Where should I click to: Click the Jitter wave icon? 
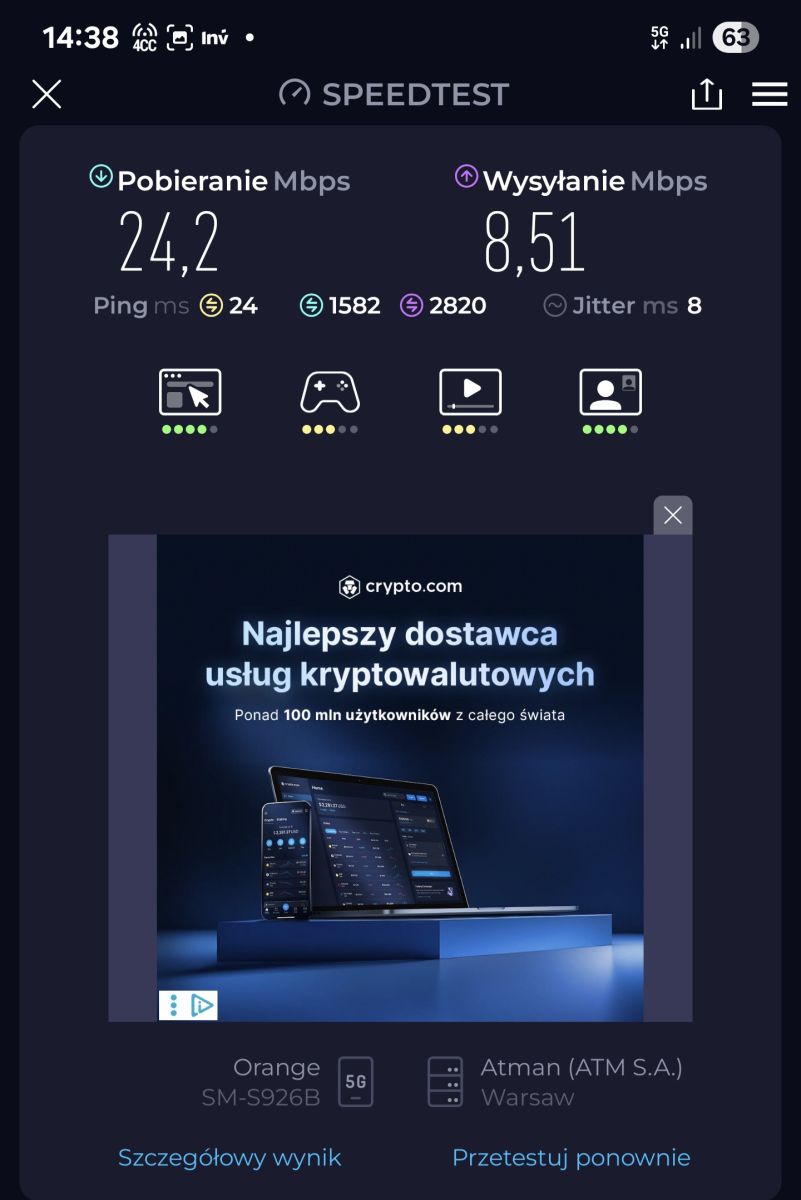coord(555,305)
